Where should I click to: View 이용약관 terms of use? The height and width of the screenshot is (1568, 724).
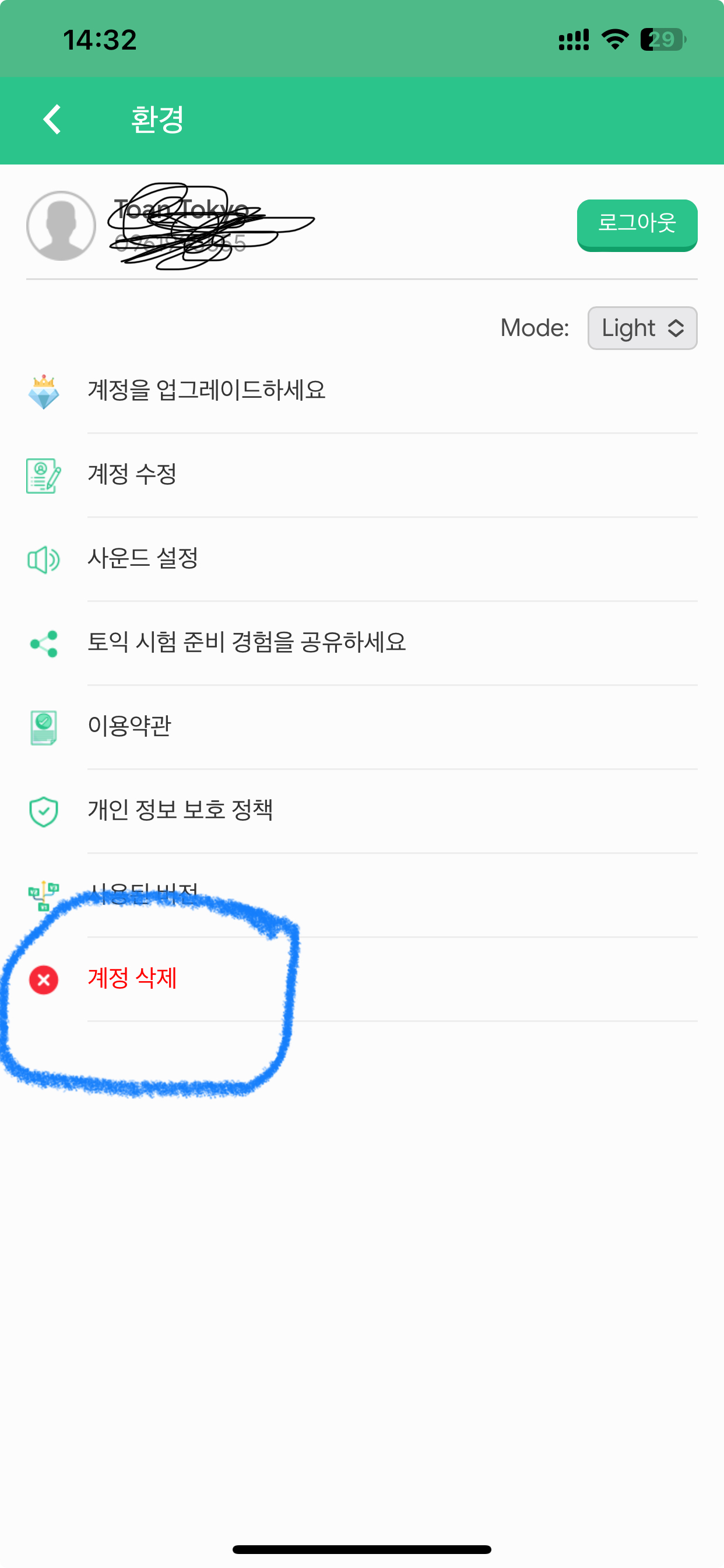pos(129,726)
